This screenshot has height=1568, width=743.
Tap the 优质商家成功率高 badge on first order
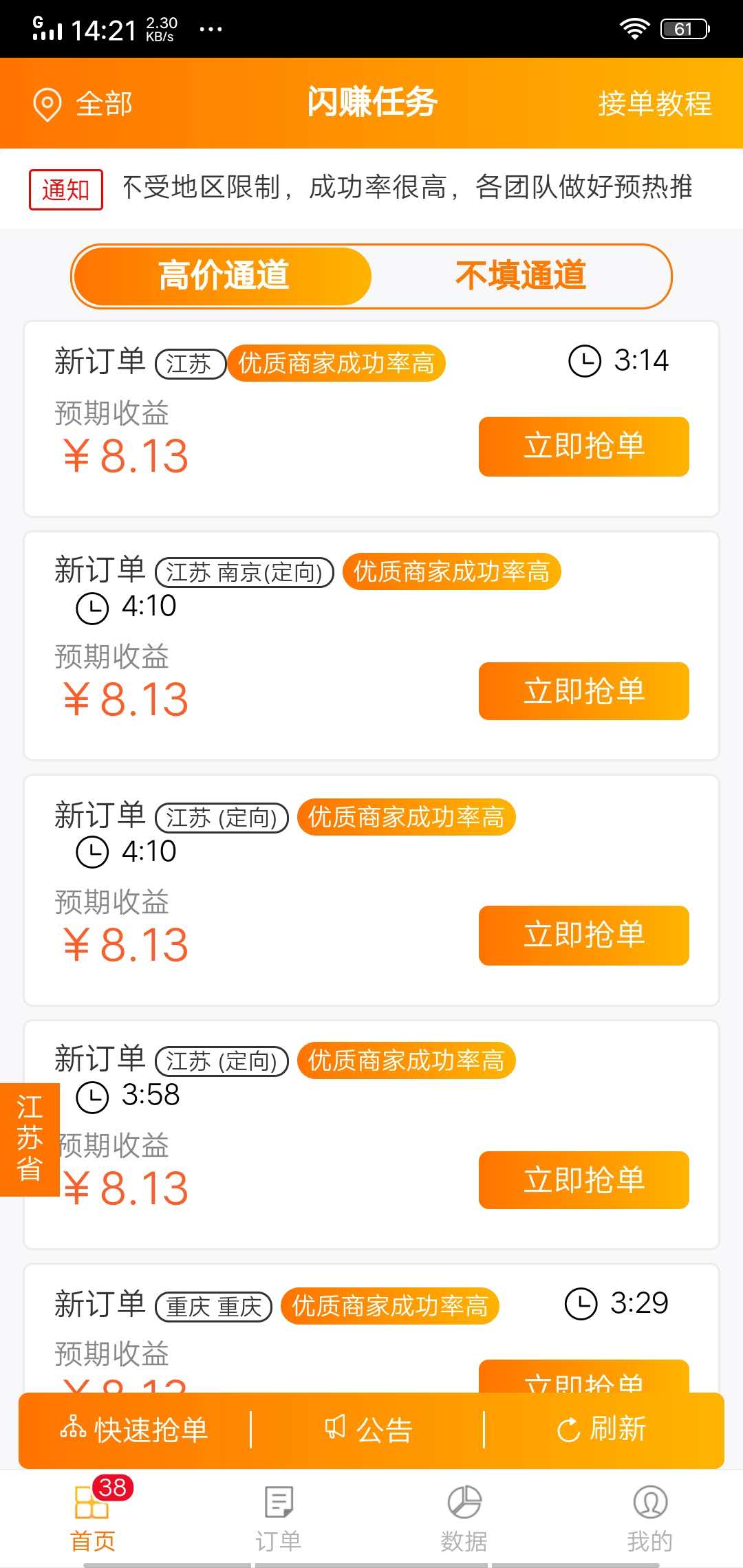tap(338, 363)
